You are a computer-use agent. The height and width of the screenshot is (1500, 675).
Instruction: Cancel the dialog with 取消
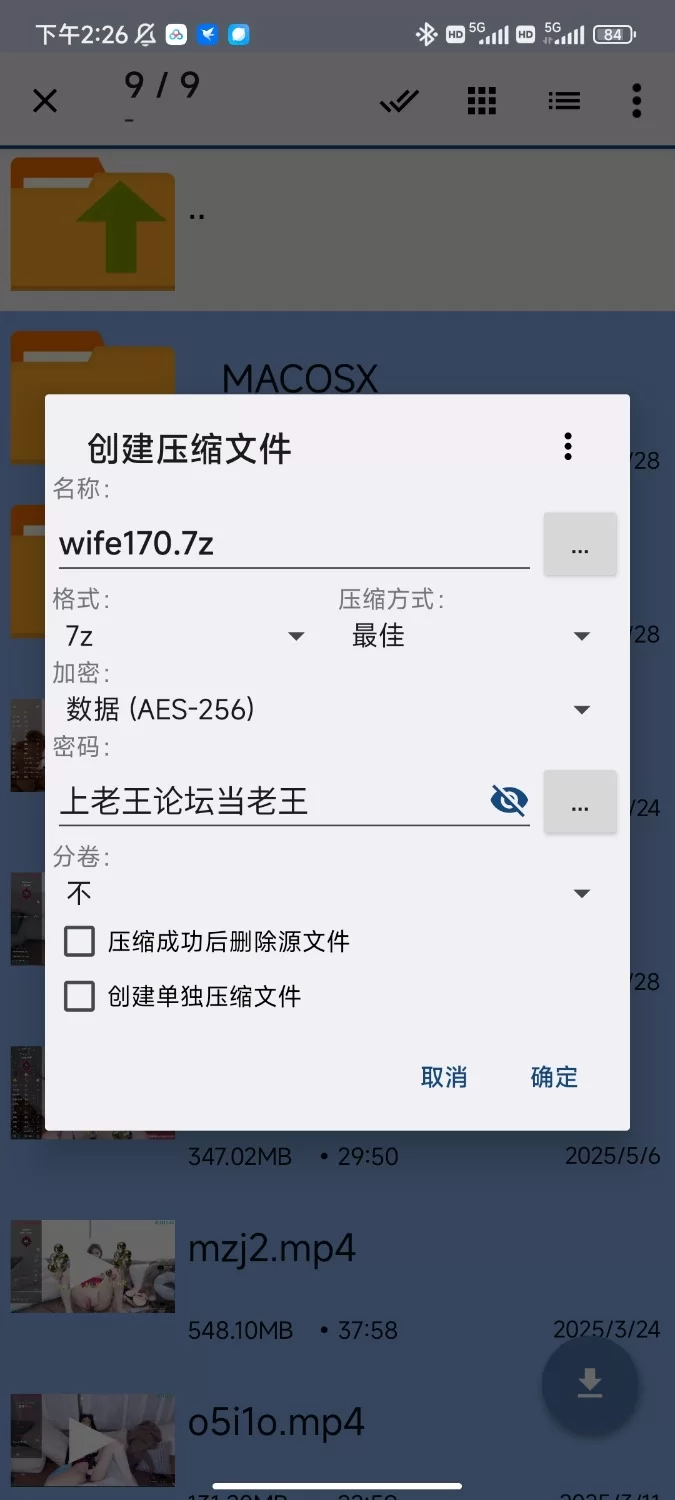tap(444, 1077)
